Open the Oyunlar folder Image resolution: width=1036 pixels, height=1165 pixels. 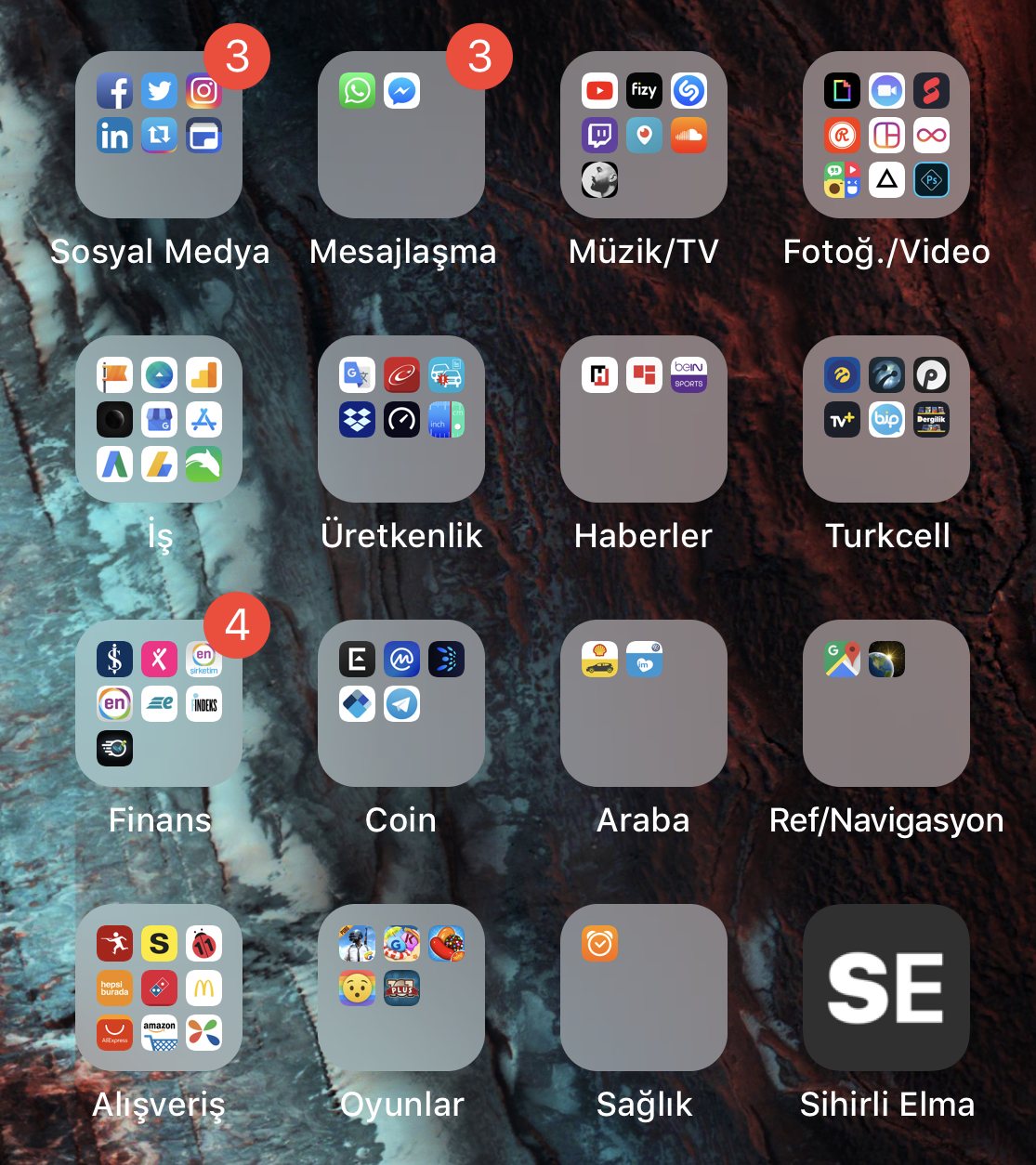click(401, 988)
